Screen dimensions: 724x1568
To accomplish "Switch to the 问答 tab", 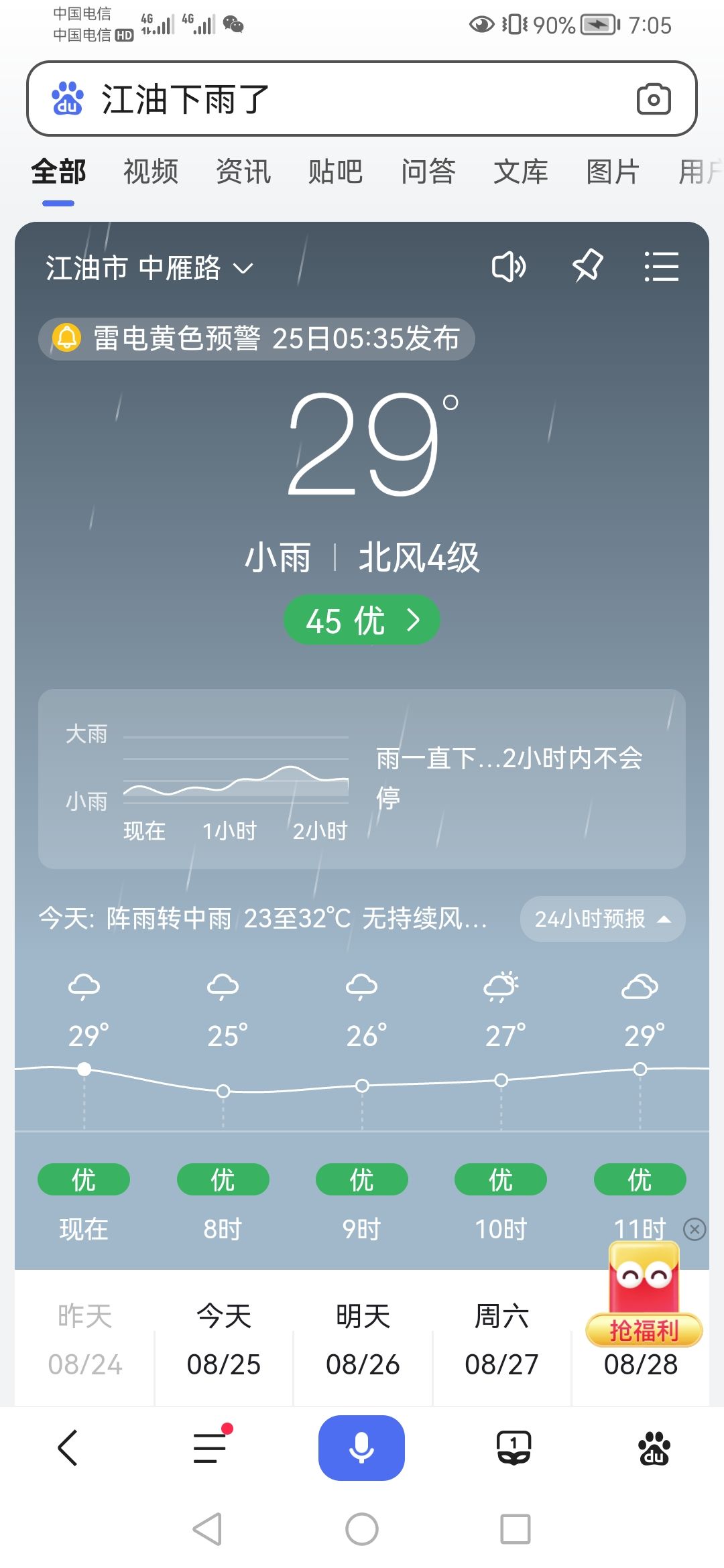I will click(428, 172).
